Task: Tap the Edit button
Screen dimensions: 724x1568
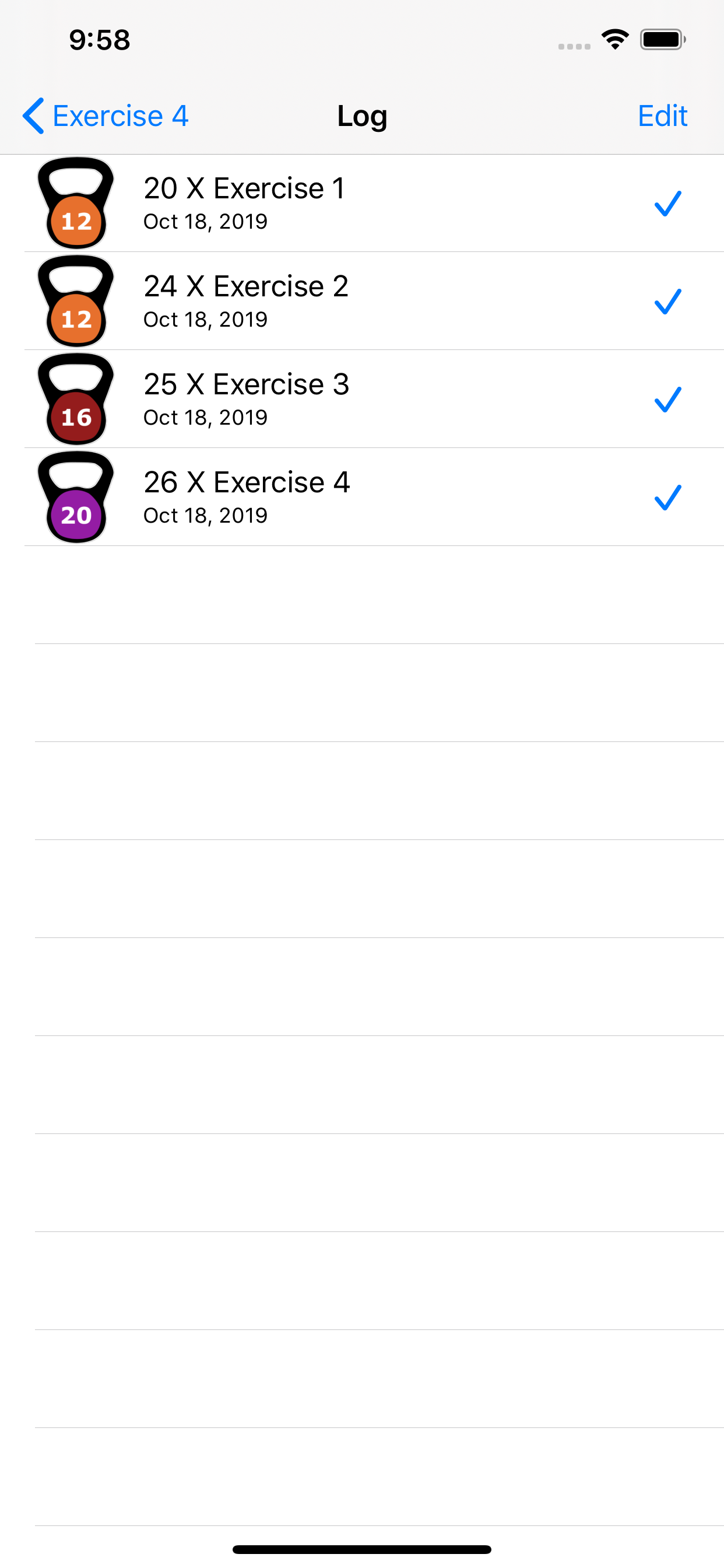Action: [x=662, y=116]
